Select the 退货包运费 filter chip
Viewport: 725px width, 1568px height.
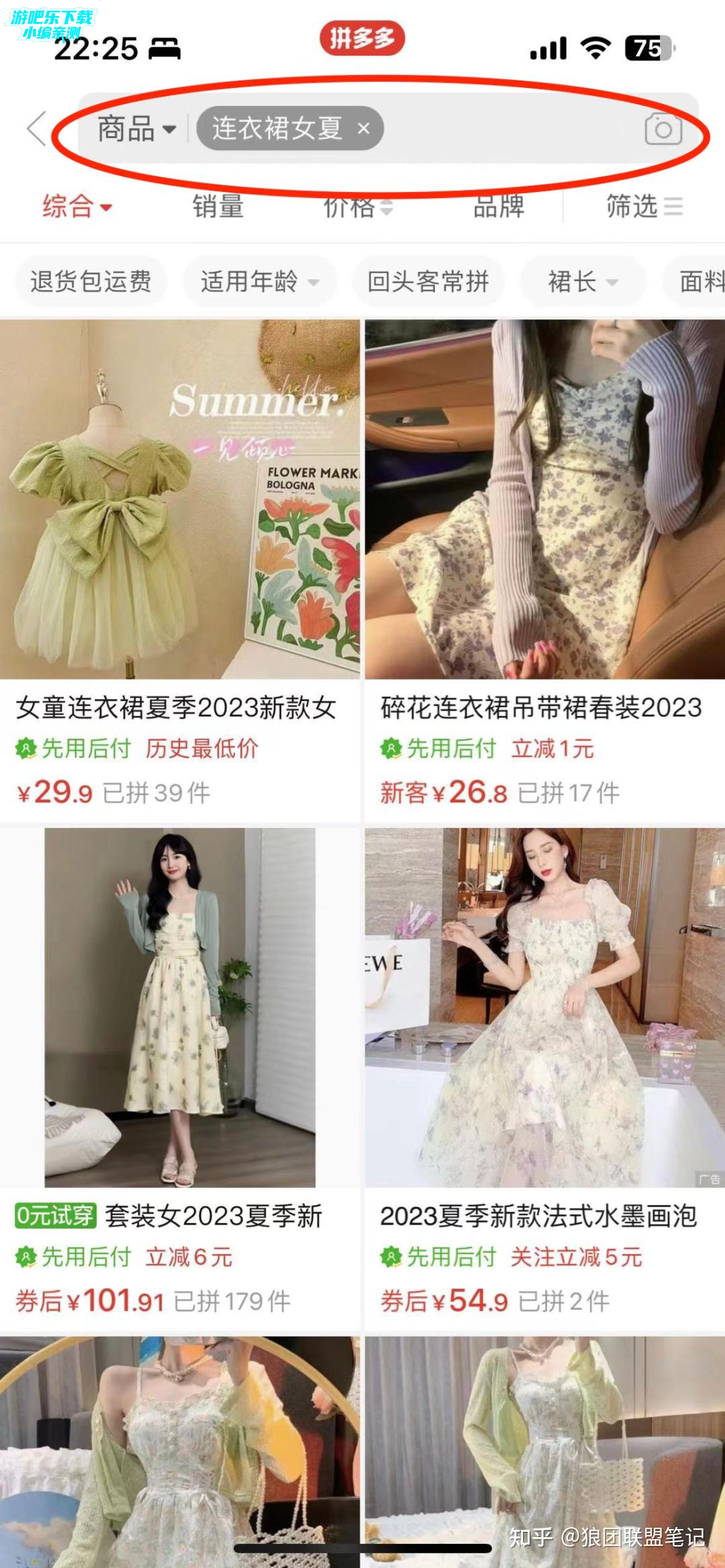pos(91,281)
